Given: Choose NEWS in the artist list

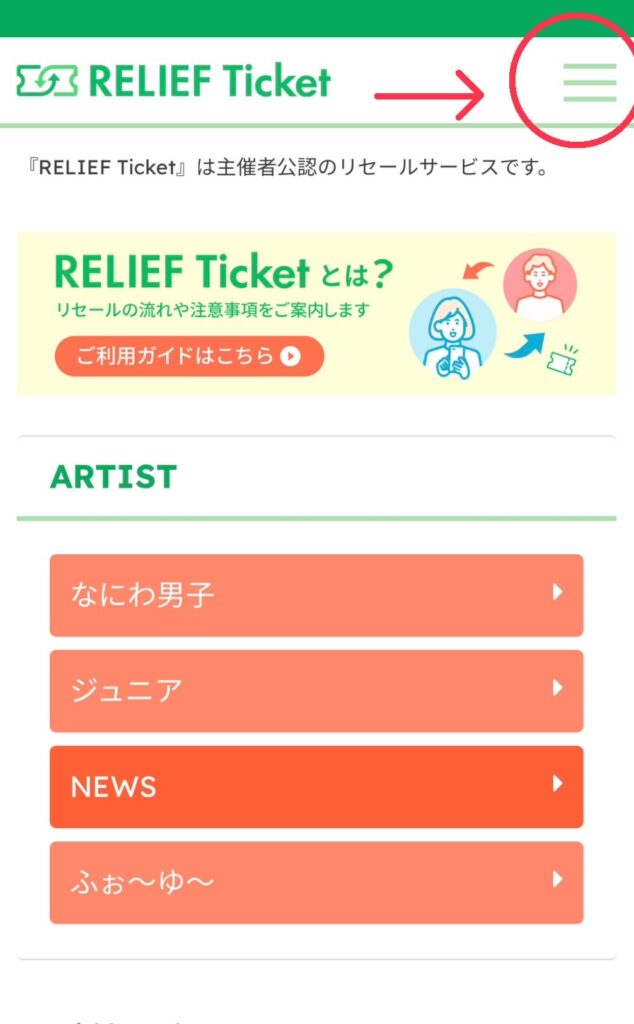Looking at the screenshot, I should [x=316, y=786].
